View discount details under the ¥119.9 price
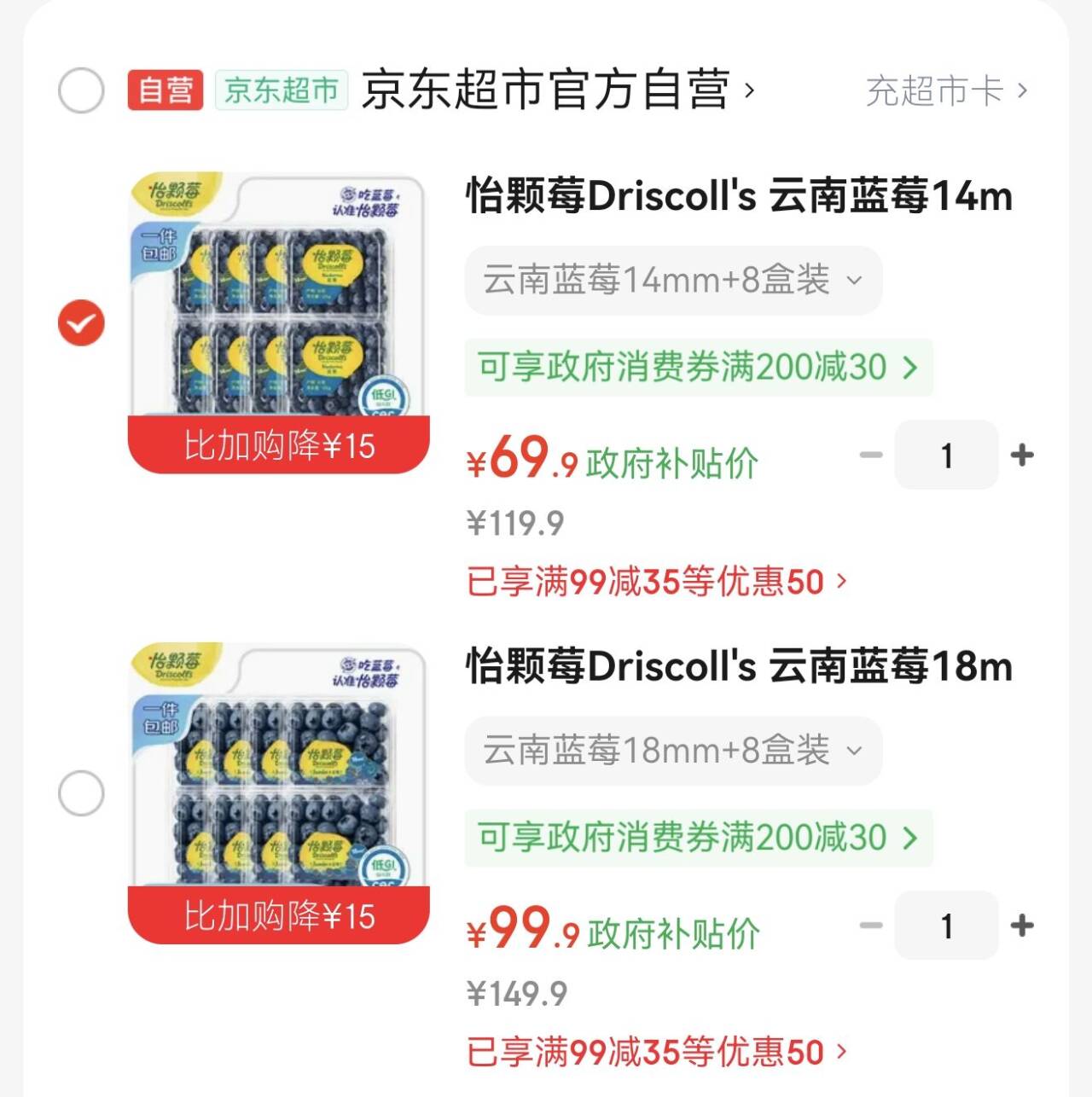Image resolution: width=1092 pixels, height=1097 pixels. coord(657,583)
